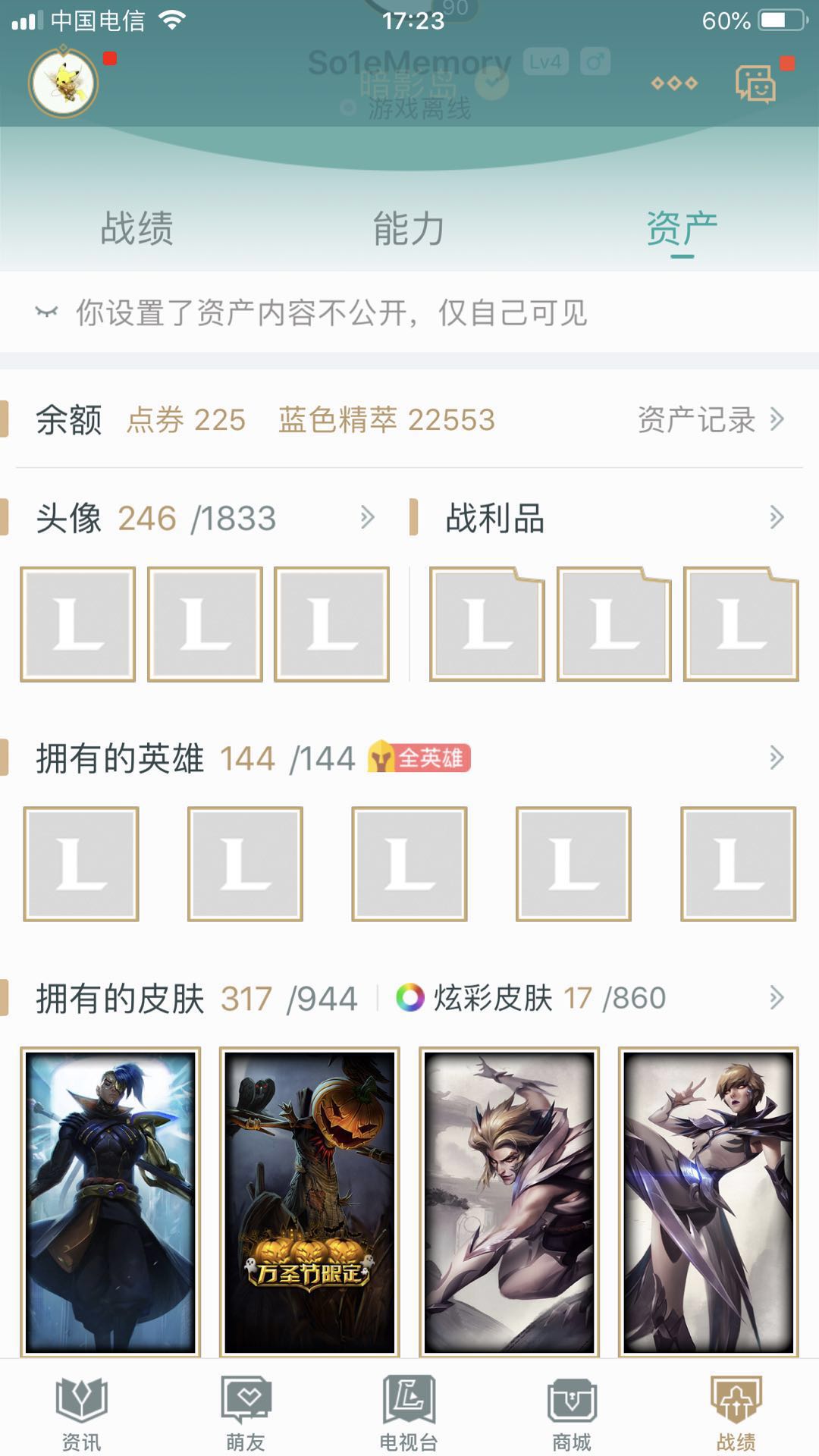Open the three-diamond more options menu
The height and width of the screenshot is (1456, 819).
[674, 83]
